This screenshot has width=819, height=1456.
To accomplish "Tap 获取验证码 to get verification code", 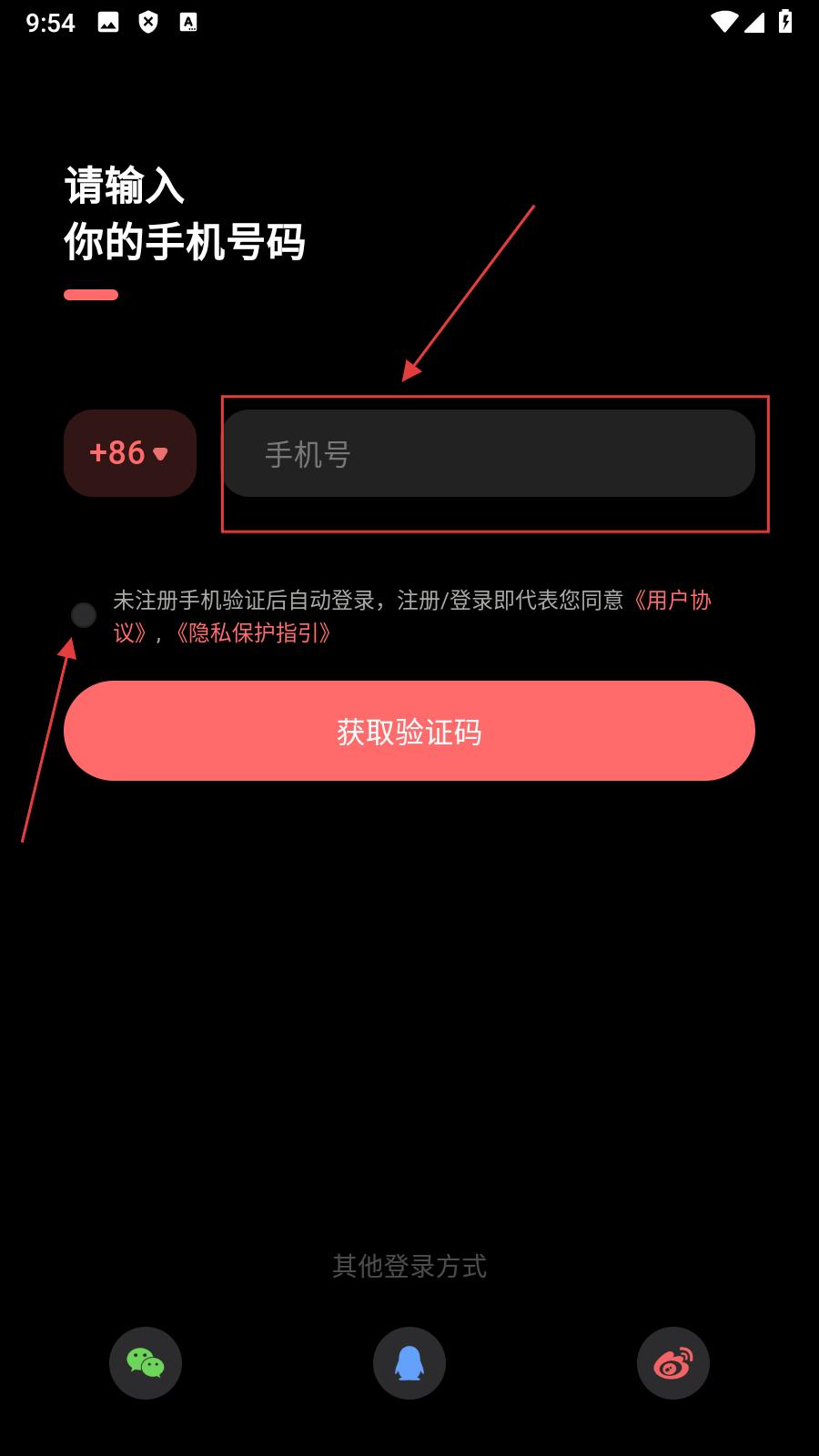I will [x=409, y=731].
